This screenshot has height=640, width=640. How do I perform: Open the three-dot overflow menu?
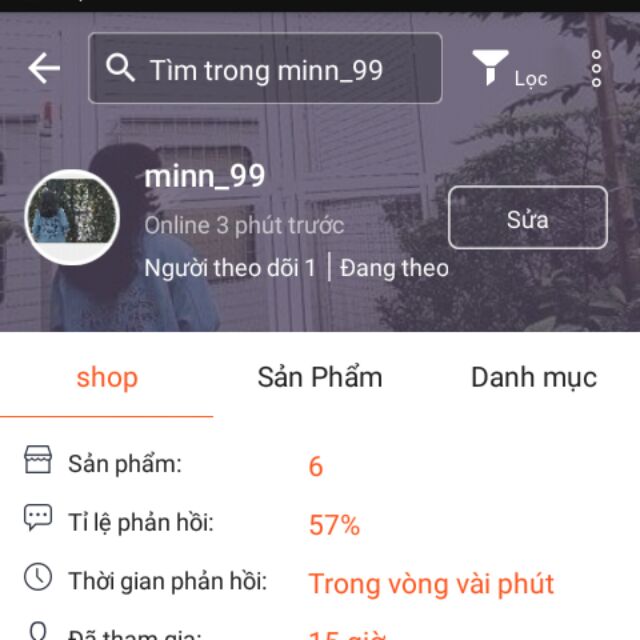click(596, 68)
